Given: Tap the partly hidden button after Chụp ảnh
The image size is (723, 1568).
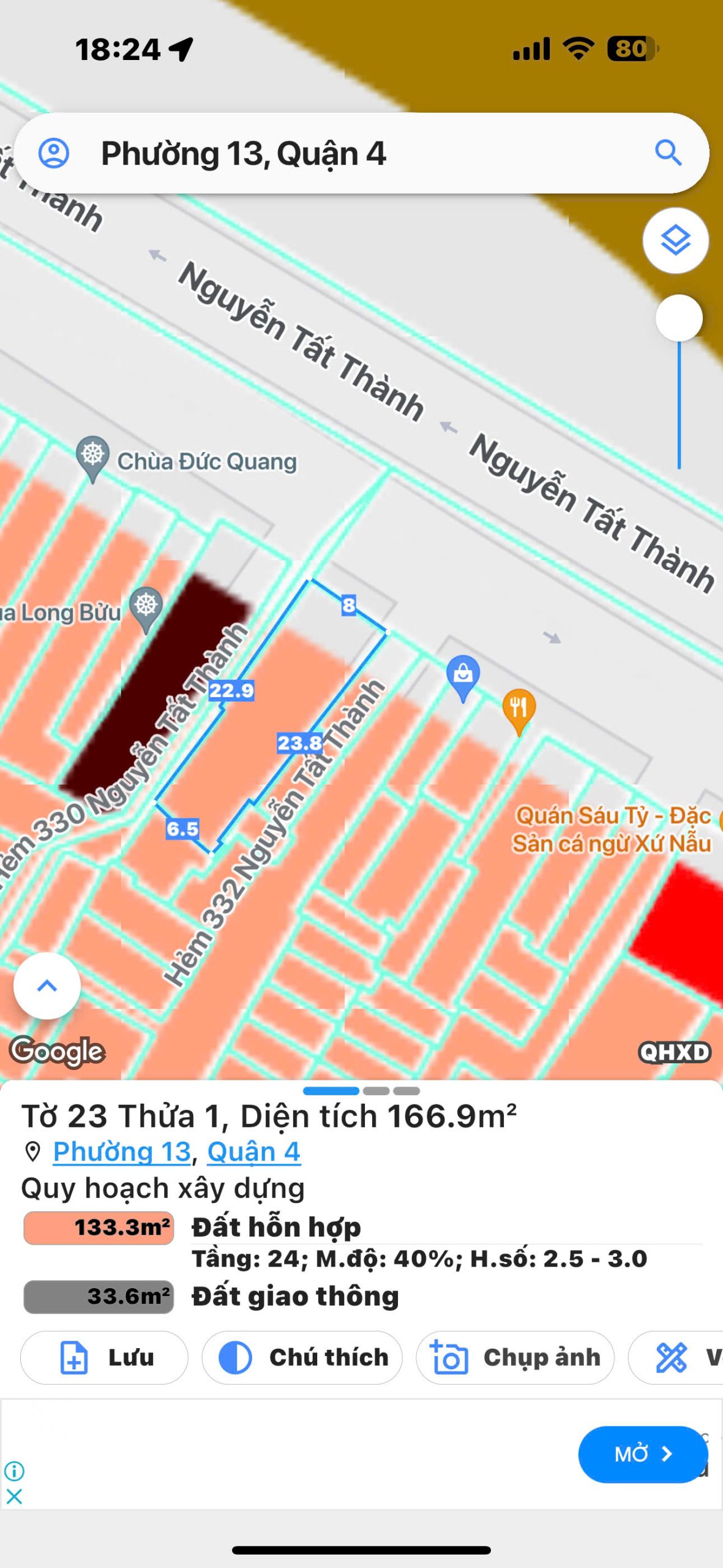Looking at the screenshot, I should [676, 1357].
